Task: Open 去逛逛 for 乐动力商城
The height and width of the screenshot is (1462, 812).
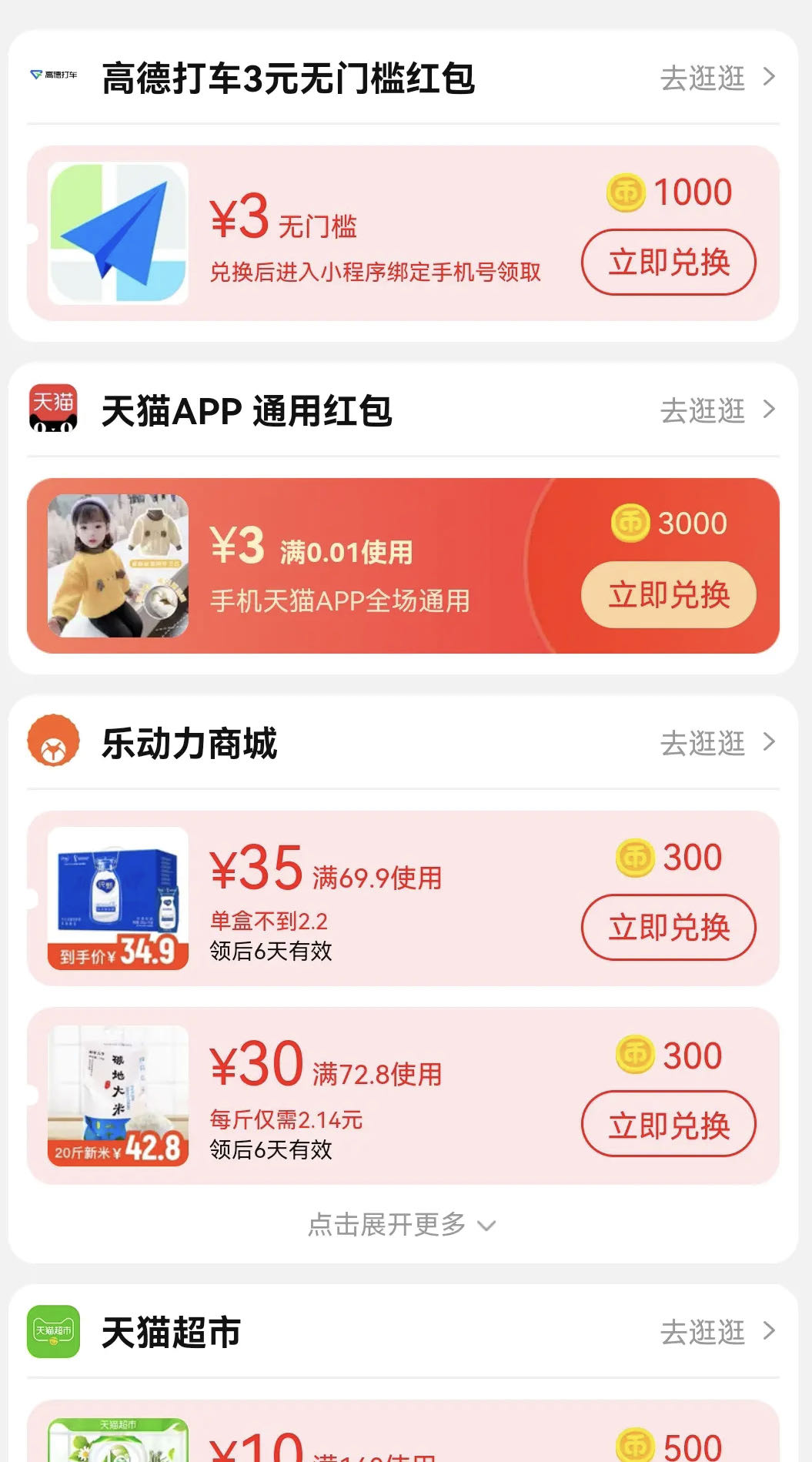Action: [x=717, y=743]
